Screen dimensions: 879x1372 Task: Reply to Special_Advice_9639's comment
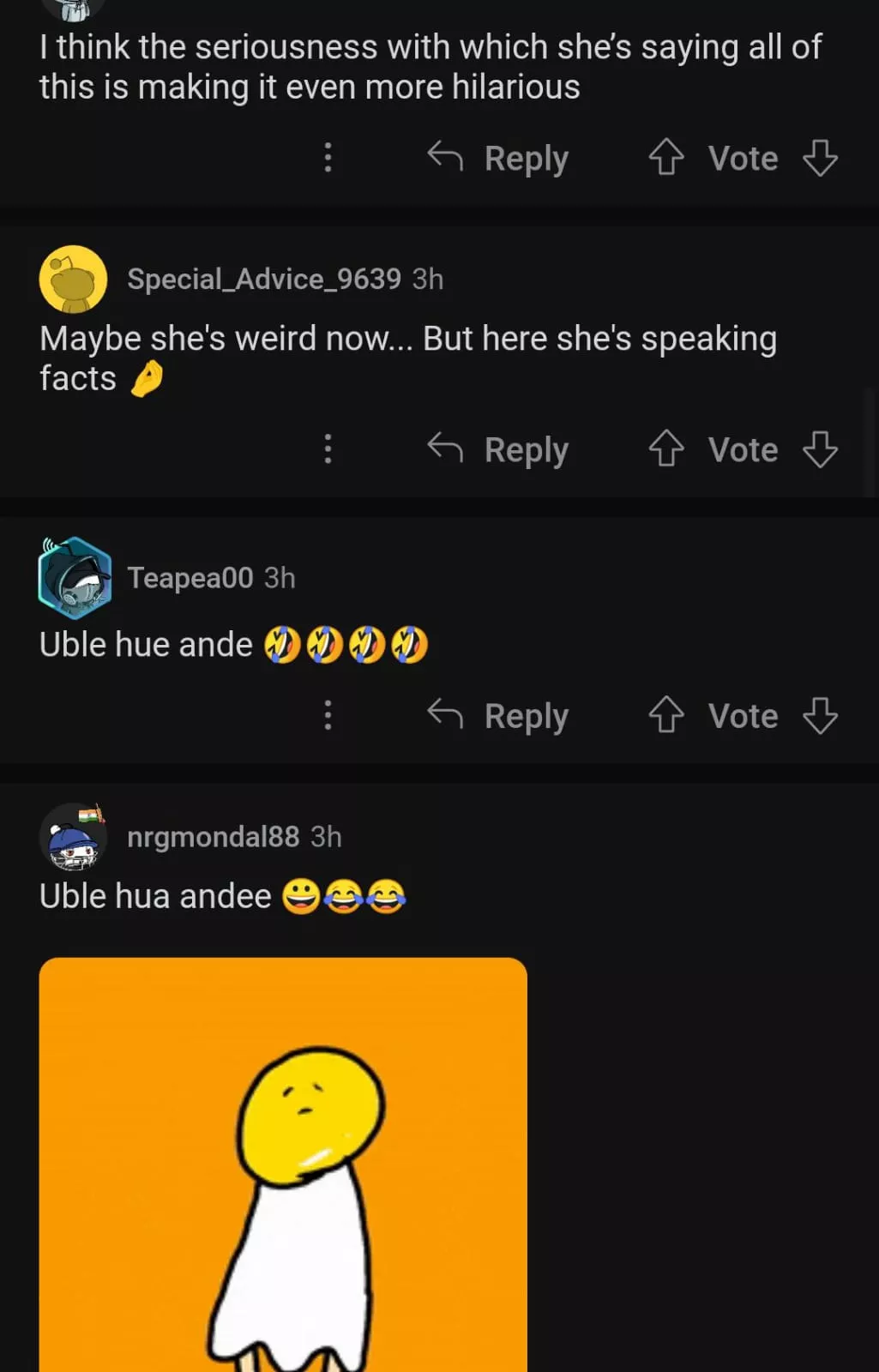point(499,449)
